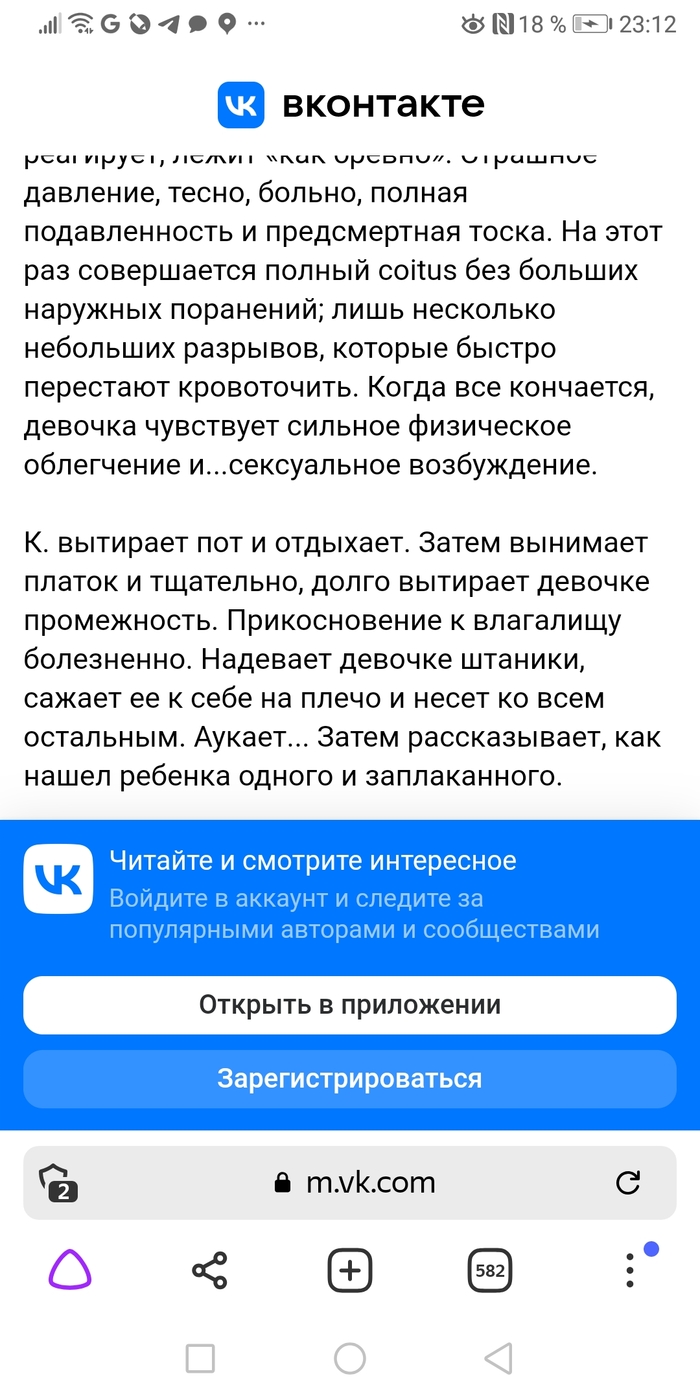The image size is (700, 1400).
Task: Tap the VKontakte logo header
Action: tap(350, 104)
